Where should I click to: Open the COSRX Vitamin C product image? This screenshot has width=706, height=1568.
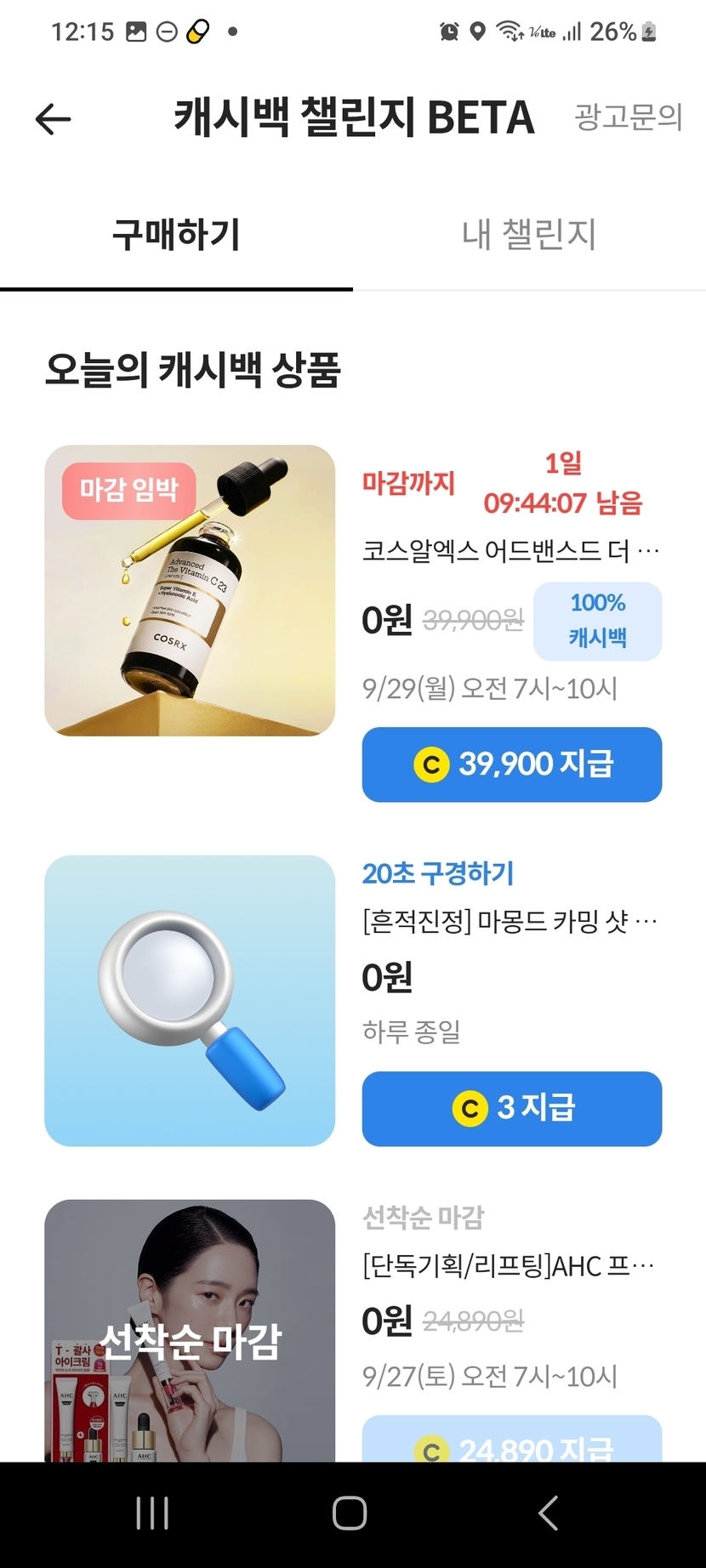point(190,590)
